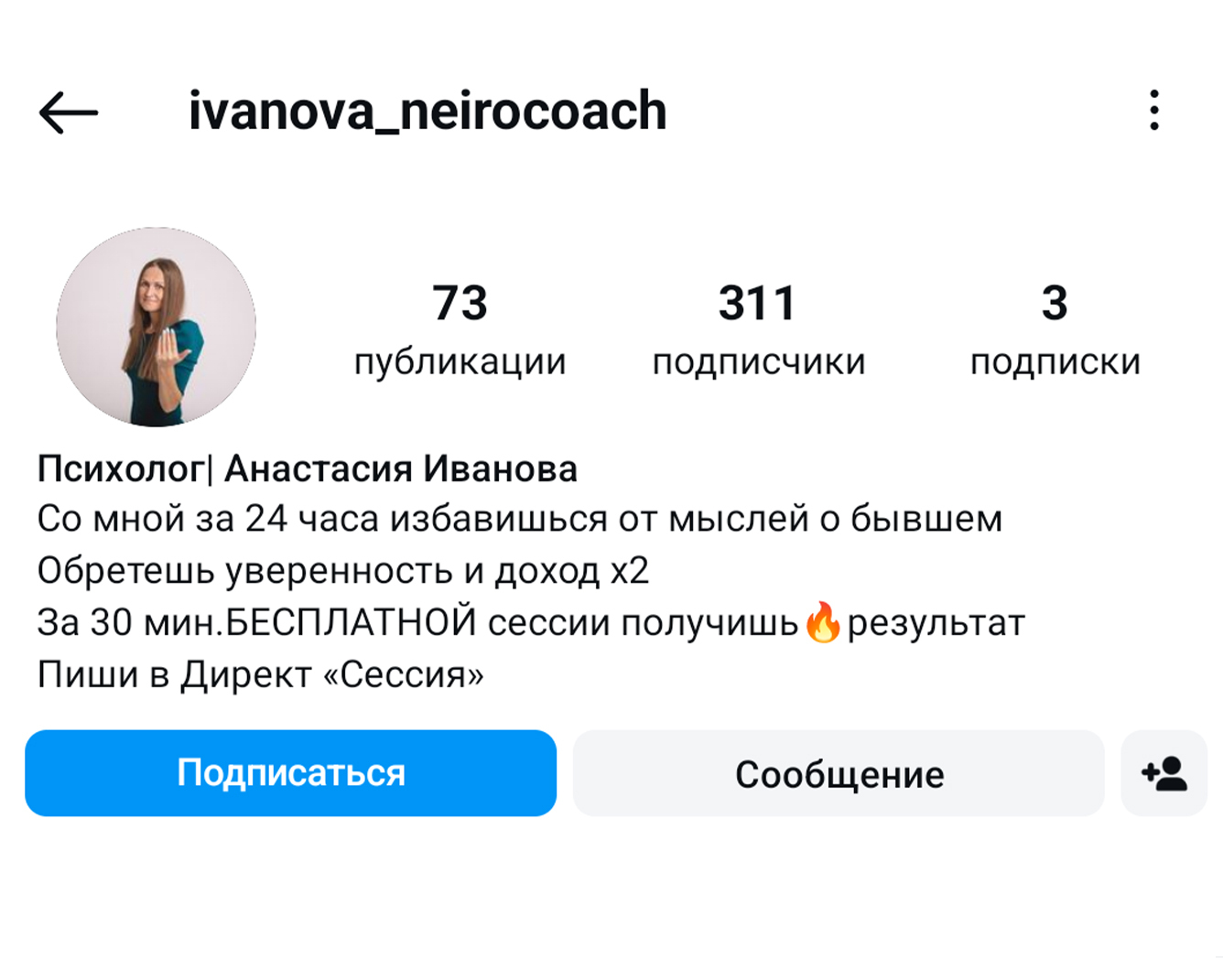Image resolution: width=1223 pixels, height=980 pixels.
Task: Open the list of 3 подписки
Action: click(x=1055, y=329)
